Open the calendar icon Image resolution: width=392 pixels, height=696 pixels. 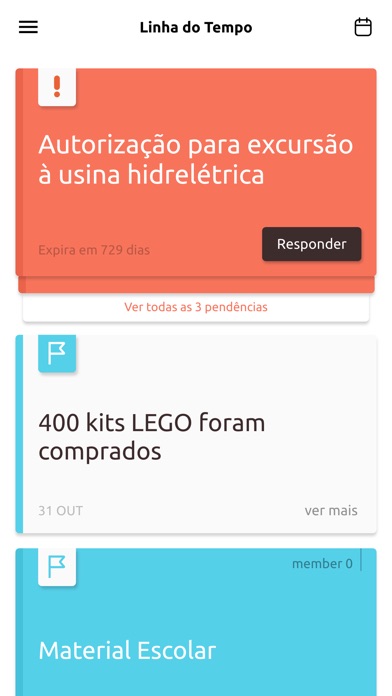coord(363,27)
